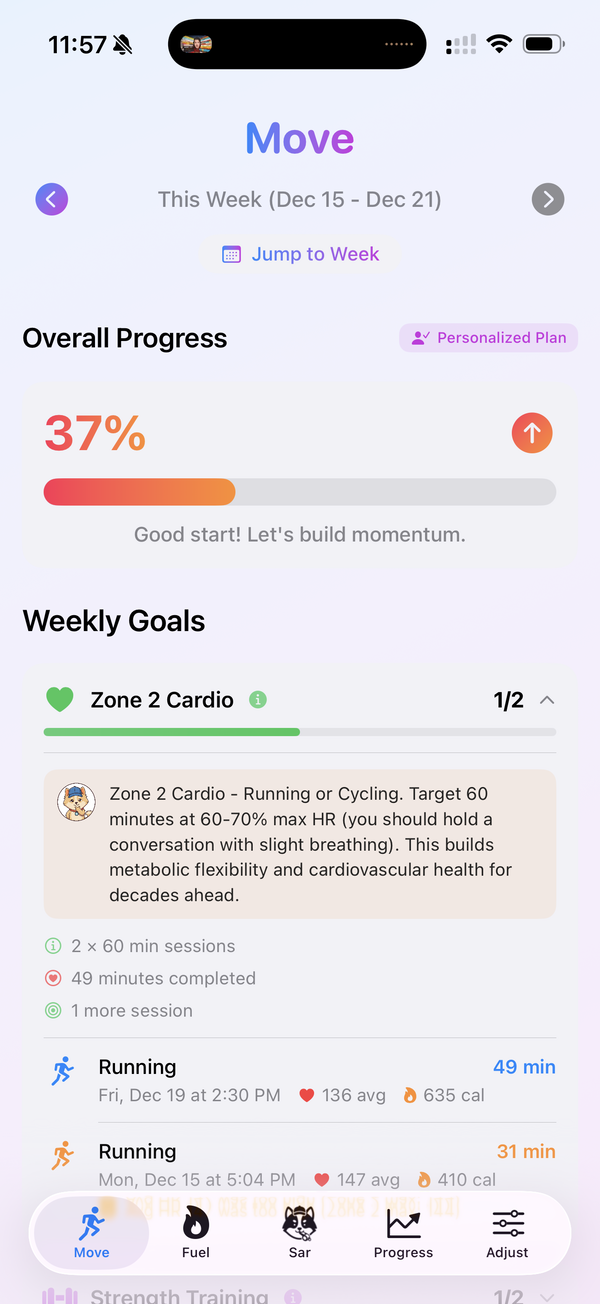Switch to the Fuel tab
The image size is (600, 1304).
pos(196,1231)
